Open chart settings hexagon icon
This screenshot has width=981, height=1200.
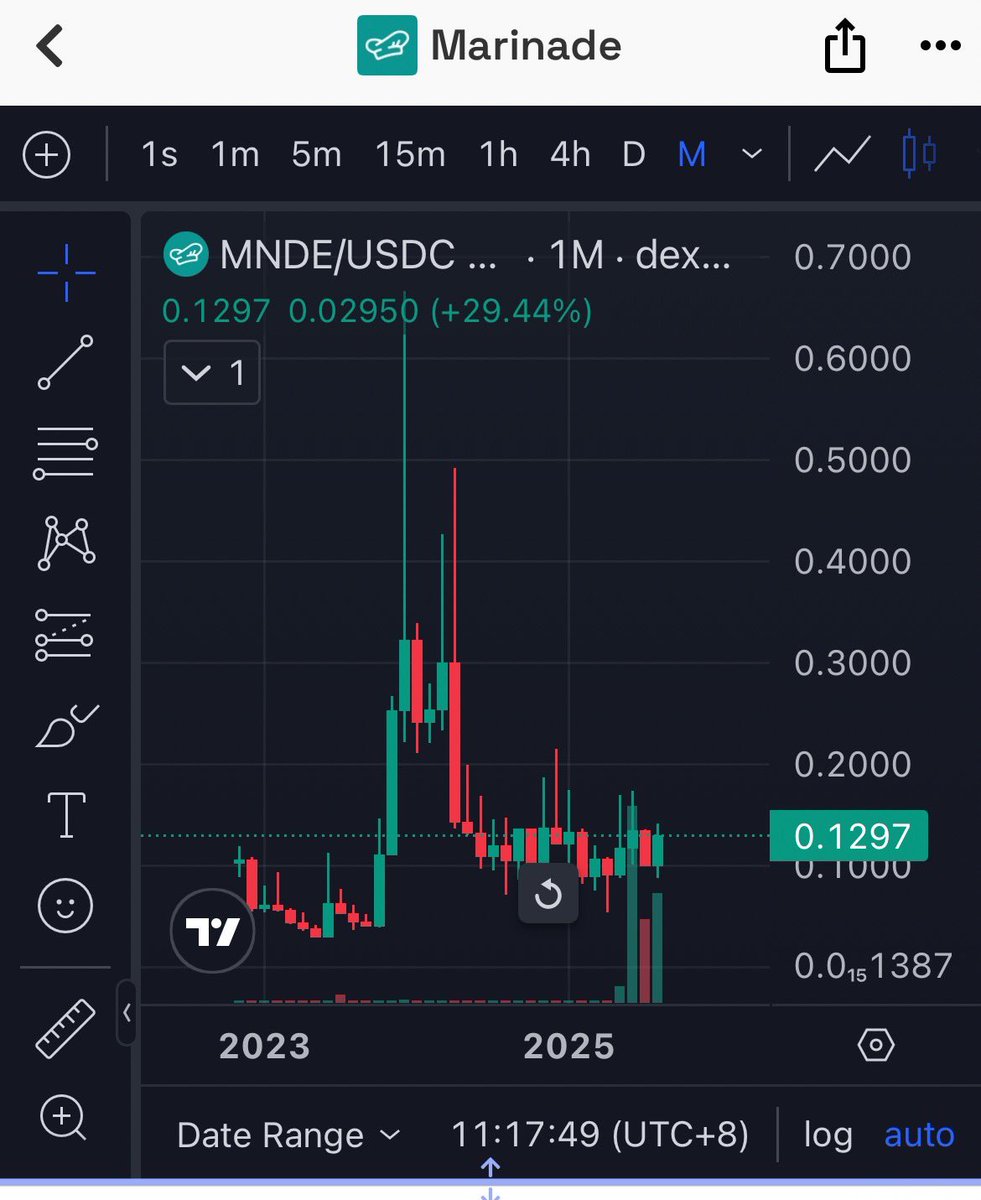(876, 1046)
